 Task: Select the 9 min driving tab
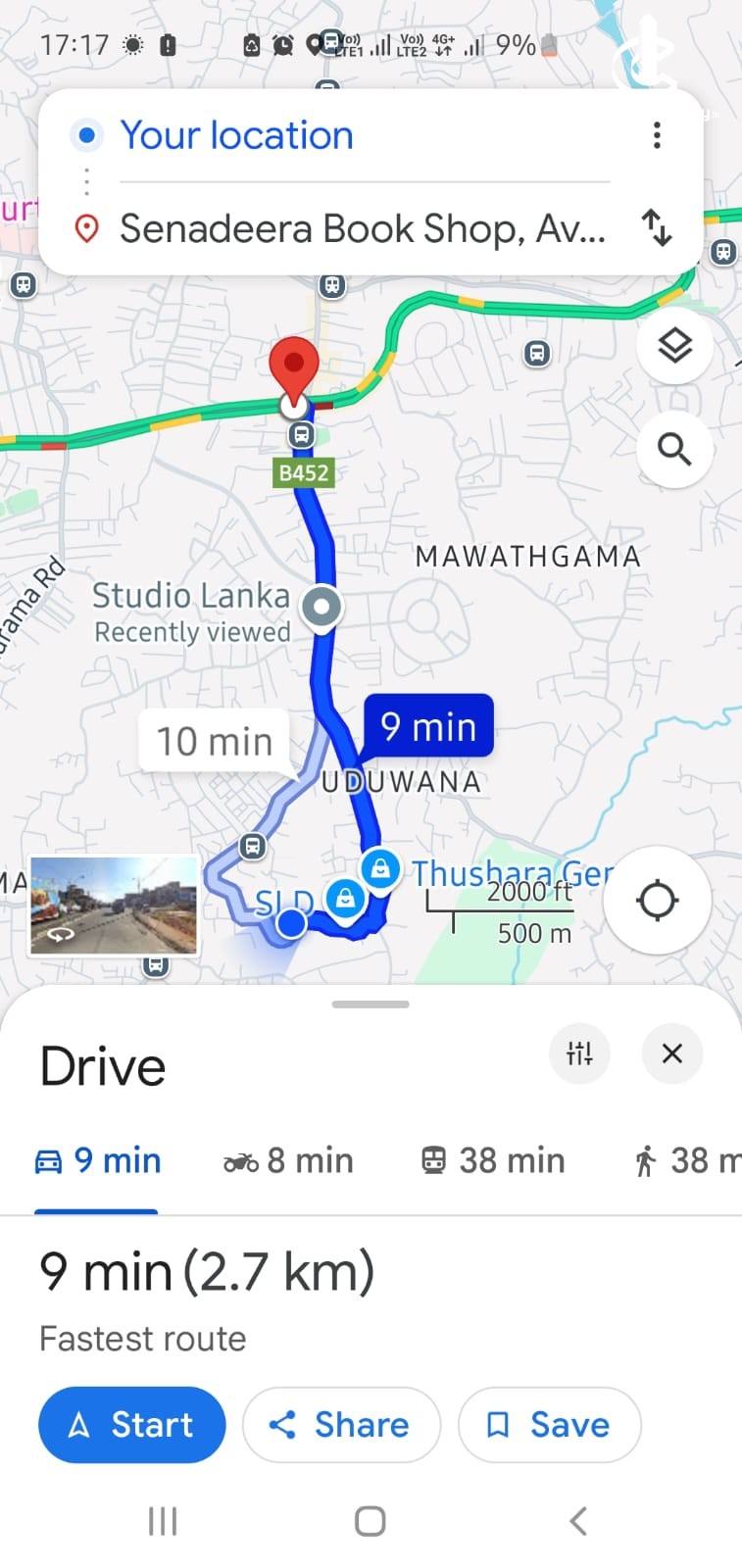coord(97,1161)
